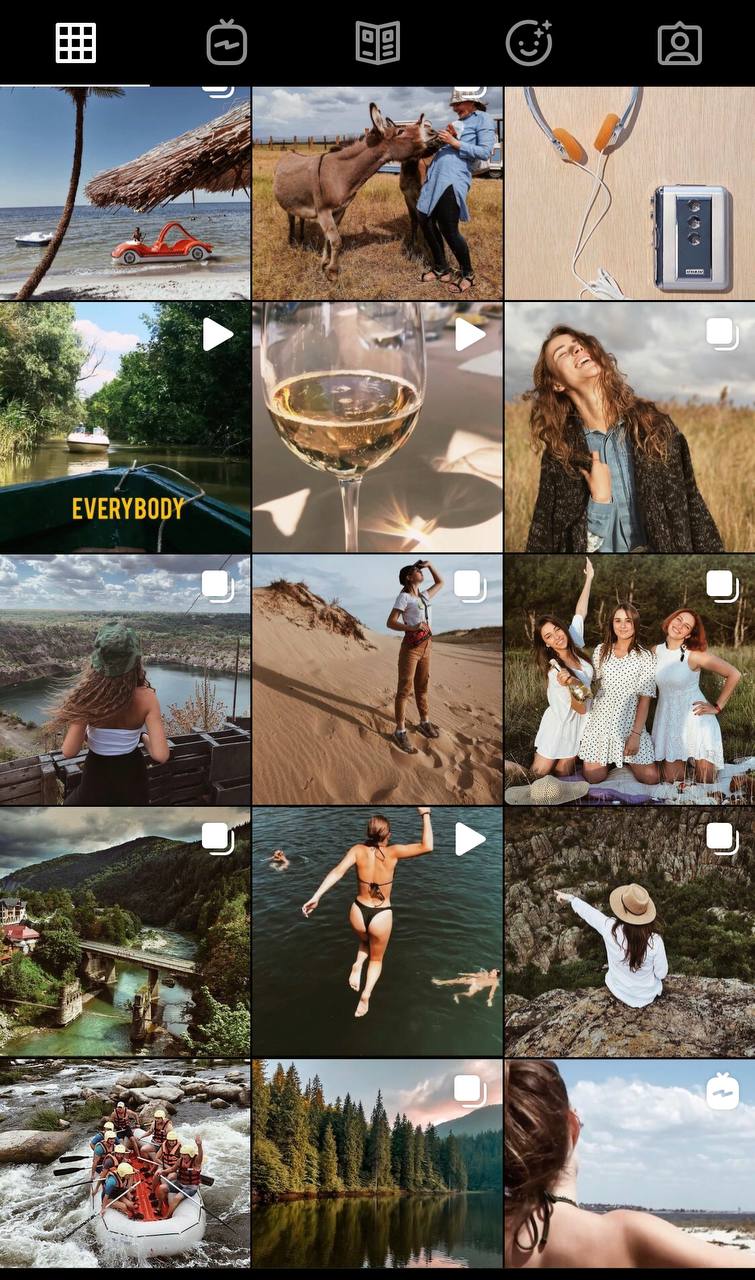
Task: Open the green hat canyon view post
Action: [125, 680]
